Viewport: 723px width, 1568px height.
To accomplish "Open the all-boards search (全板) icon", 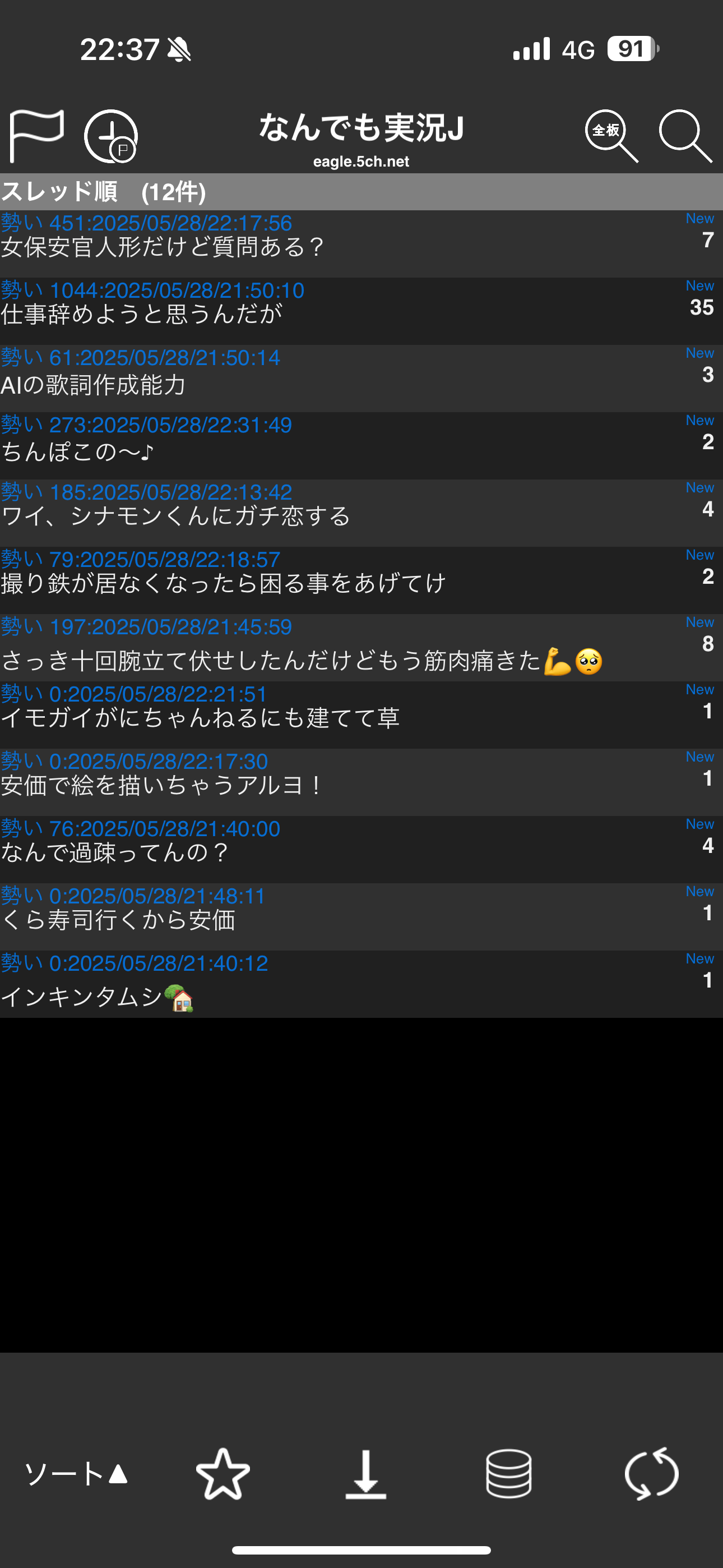I will point(611,136).
